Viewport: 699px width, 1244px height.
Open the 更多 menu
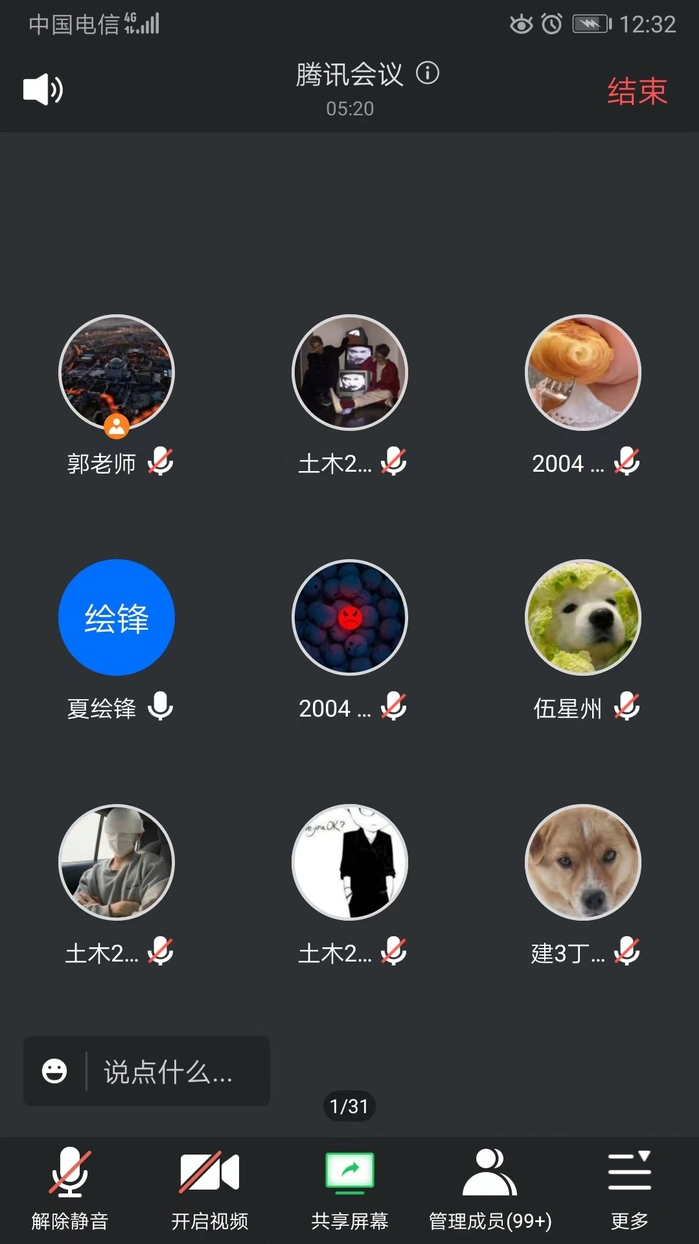(x=629, y=1188)
